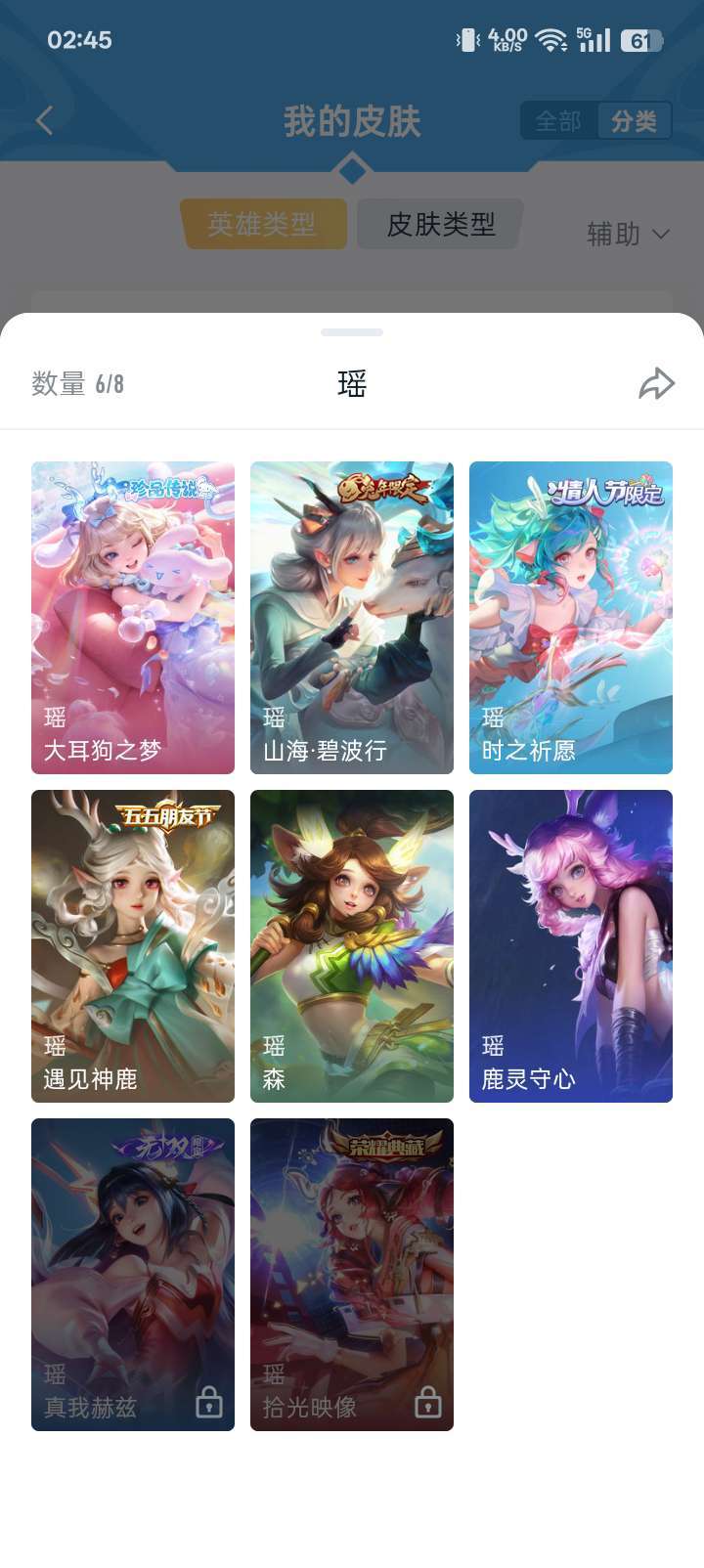
Task: View the 时之祈愿 skin
Action: click(x=571, y=618)
